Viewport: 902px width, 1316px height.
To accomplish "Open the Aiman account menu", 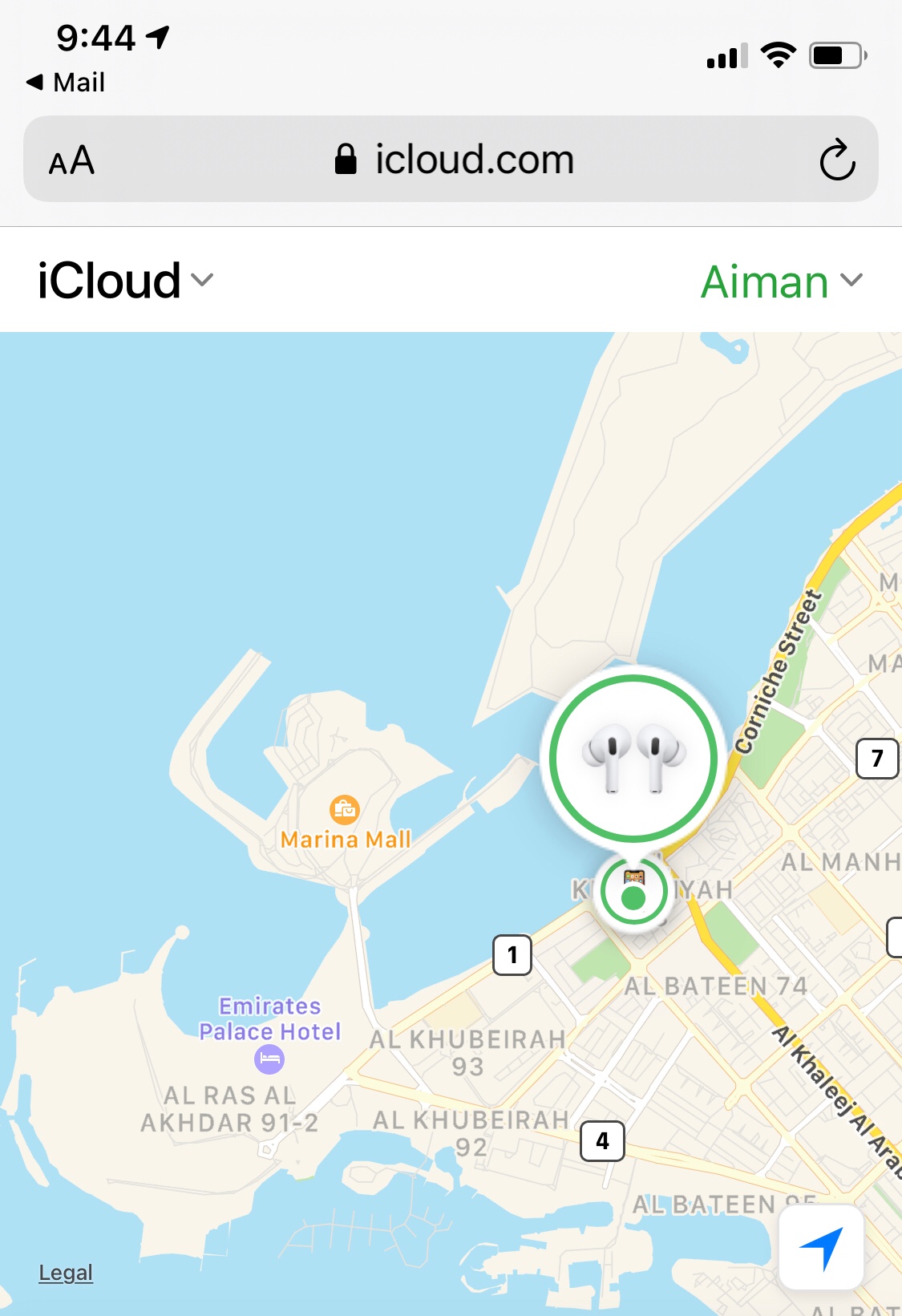I will (782, 281).
